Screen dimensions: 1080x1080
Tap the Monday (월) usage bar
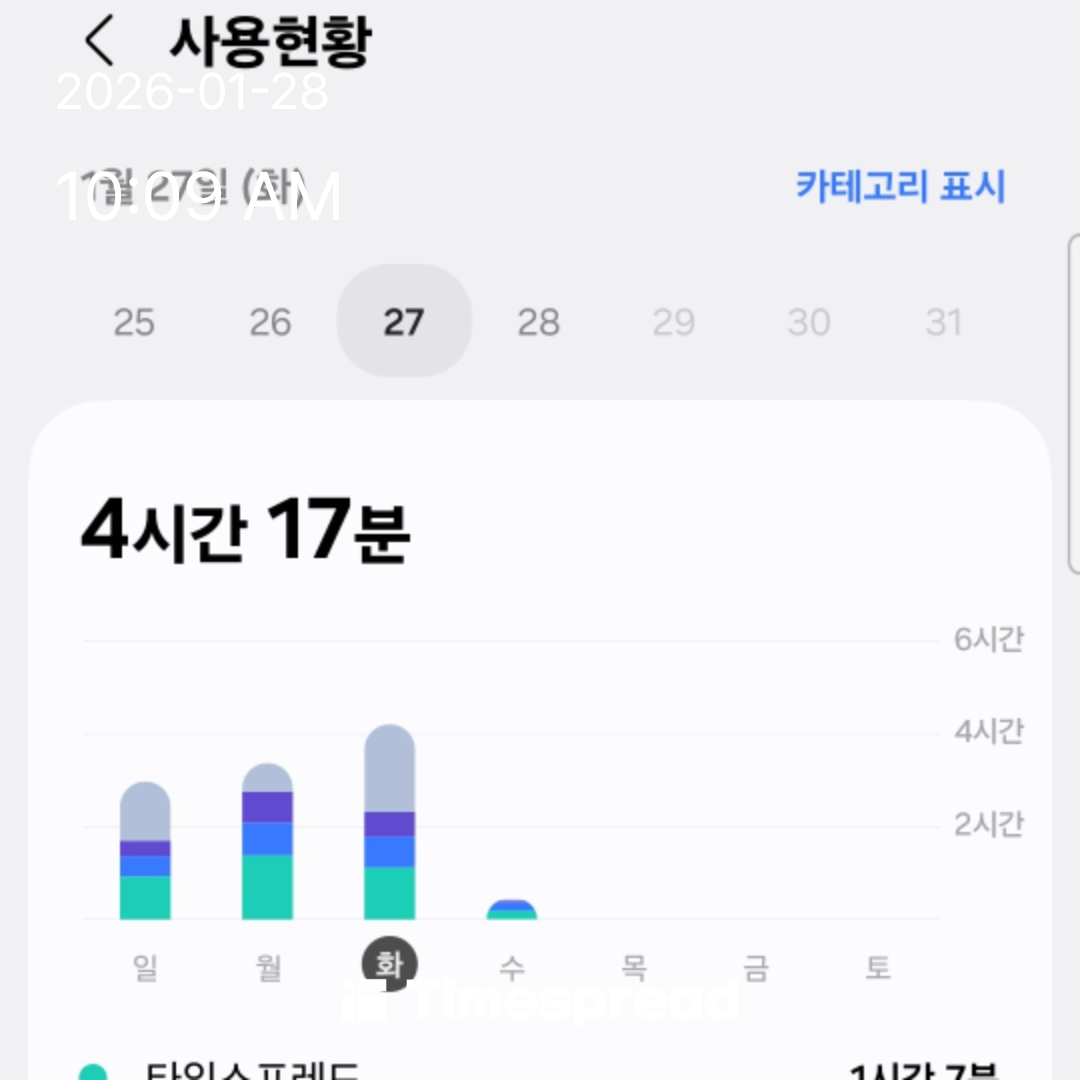tap(267, 842)
